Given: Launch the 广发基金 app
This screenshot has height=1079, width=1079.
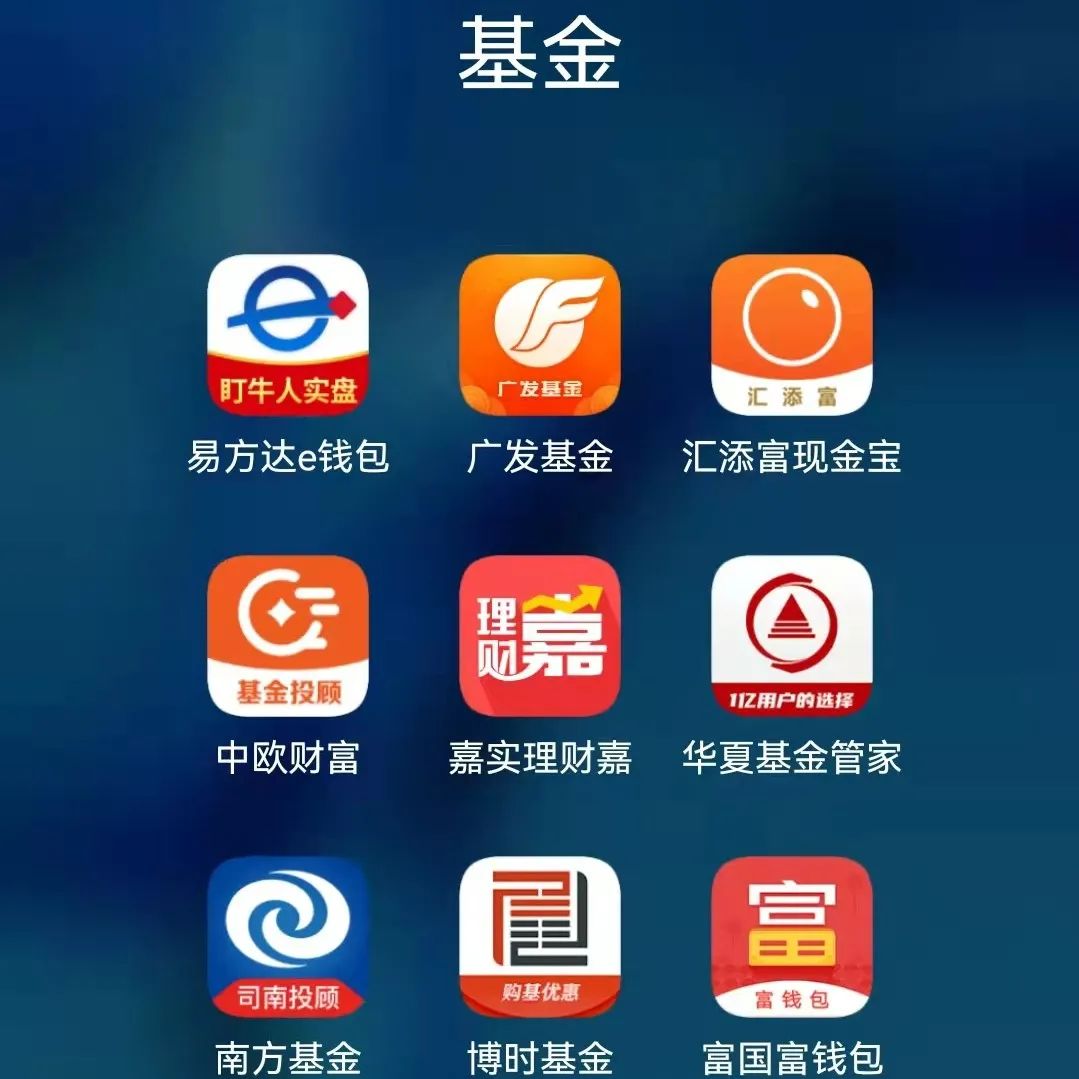Looking at the screenshot, I should click(540, 334).
